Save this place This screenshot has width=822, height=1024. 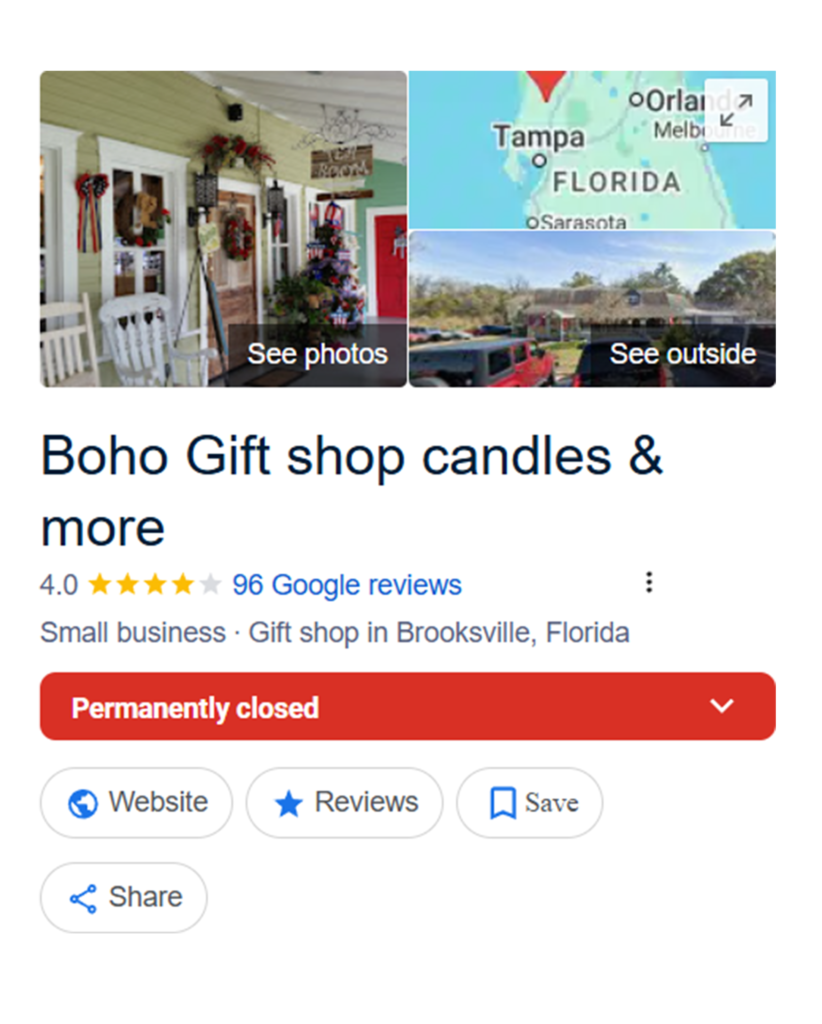(530, 803)
